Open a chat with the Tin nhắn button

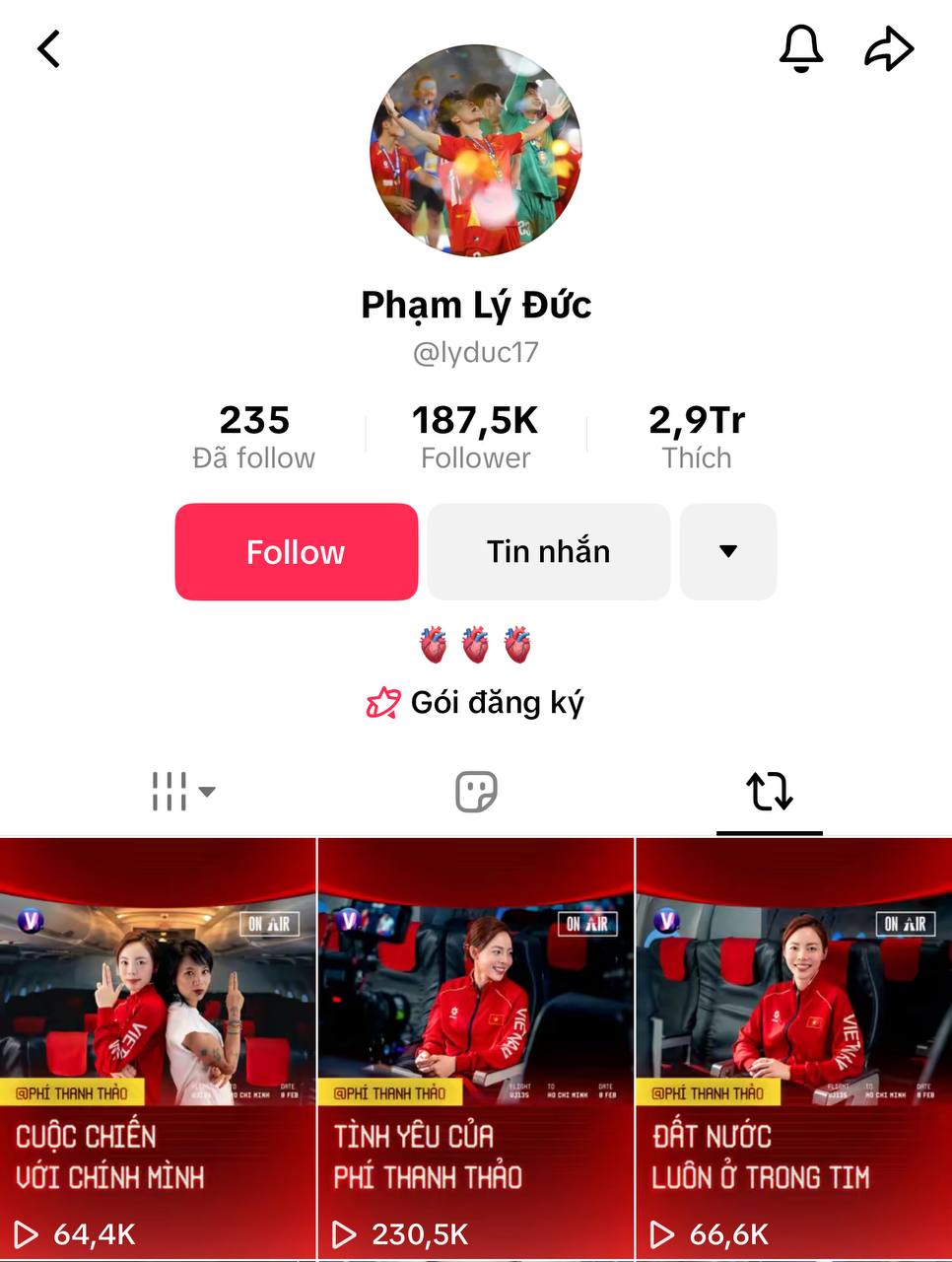(x=548, y=551)
